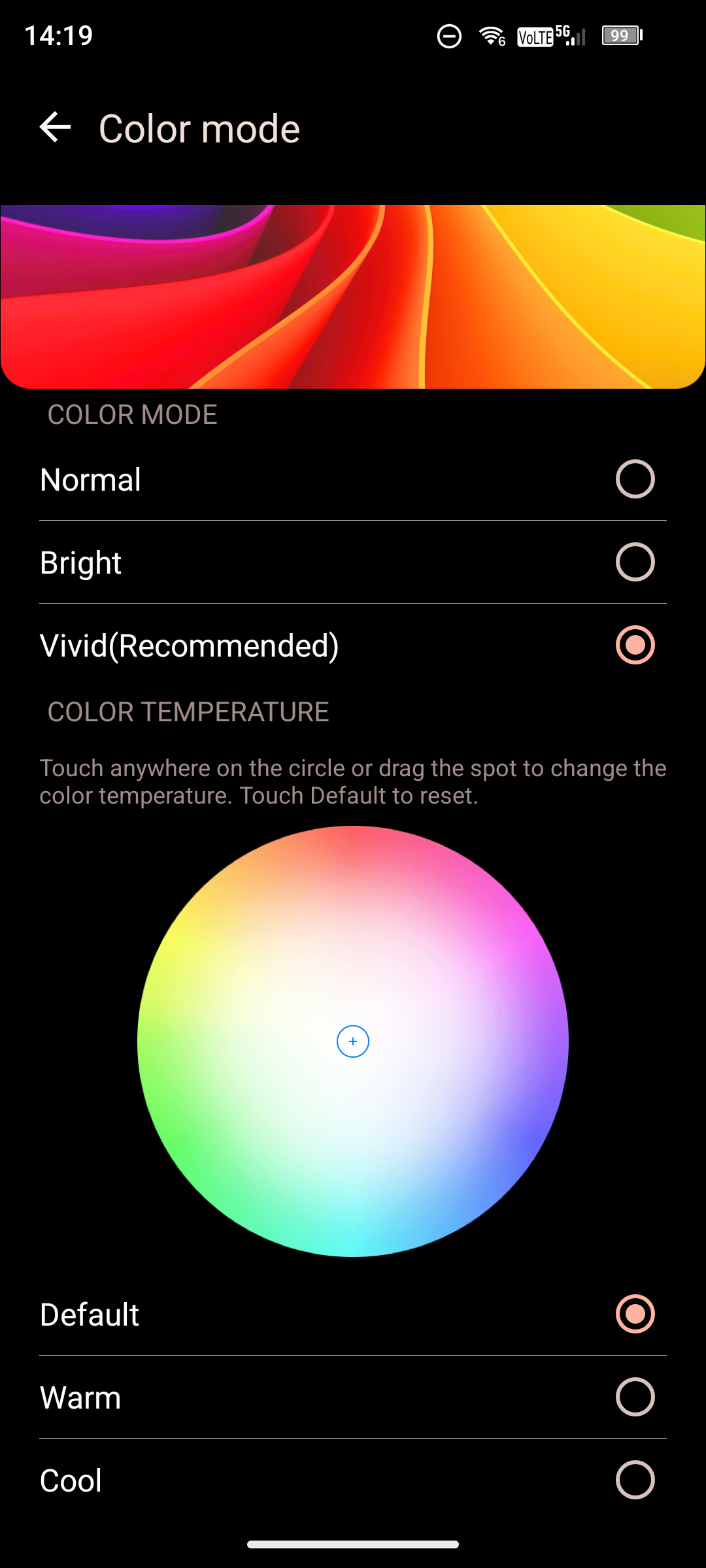Viewport: 706px width, 1568px height.
Task: Select the Normal color mode
Action: (634, 479)
